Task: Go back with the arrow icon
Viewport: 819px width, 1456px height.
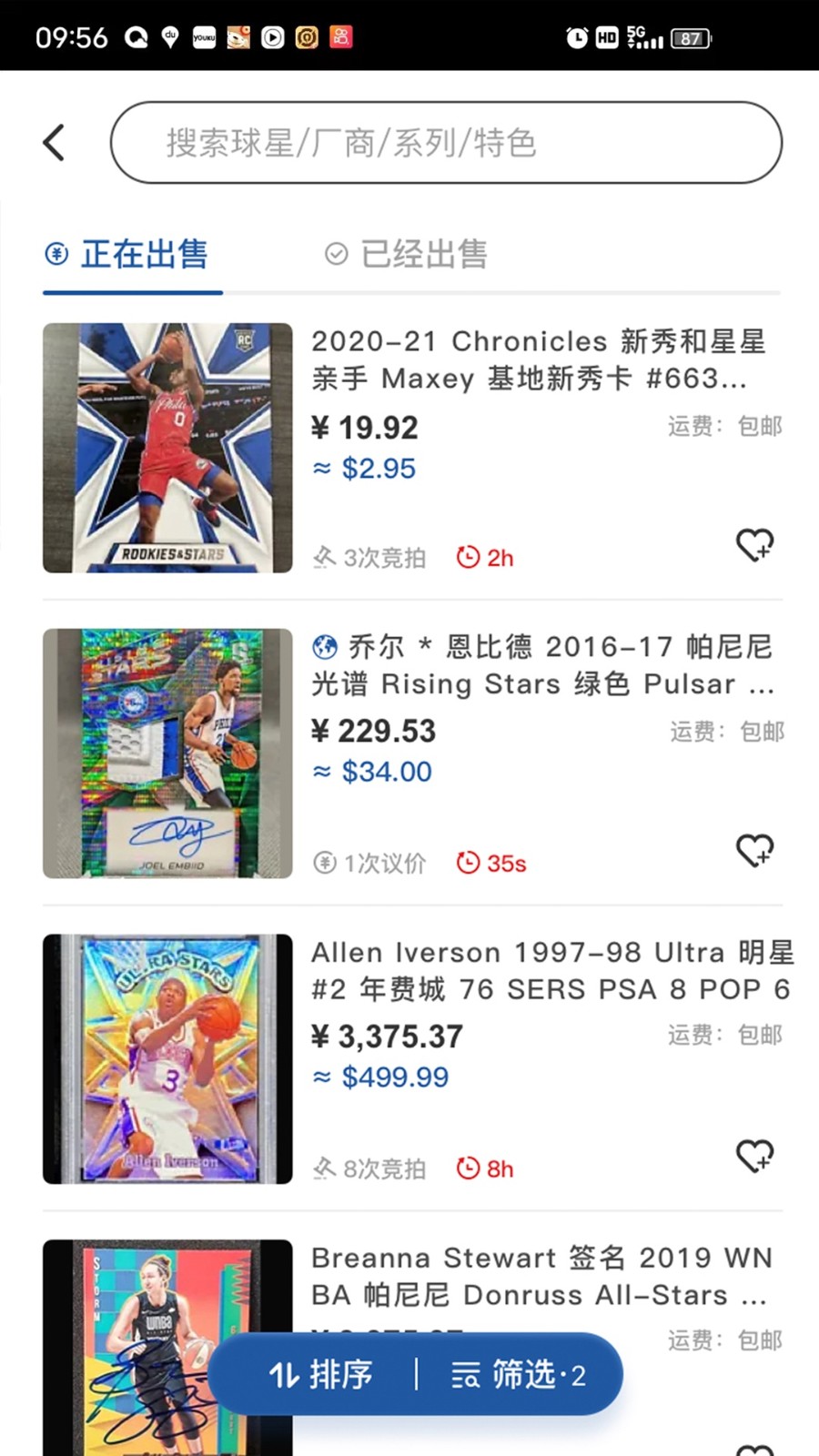Action: click(x=55, y=143)
